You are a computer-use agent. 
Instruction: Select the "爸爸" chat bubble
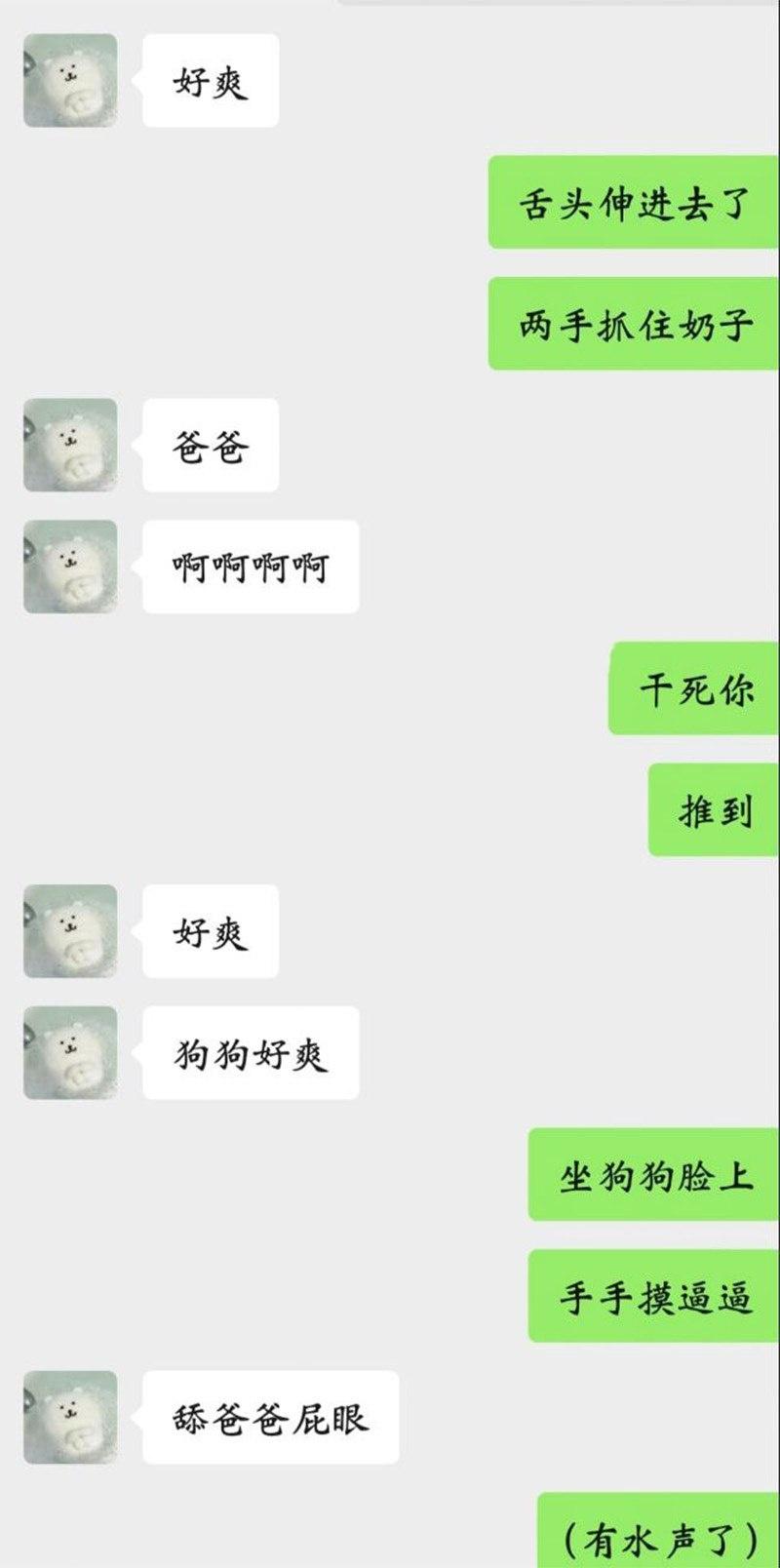pos(211,446)
